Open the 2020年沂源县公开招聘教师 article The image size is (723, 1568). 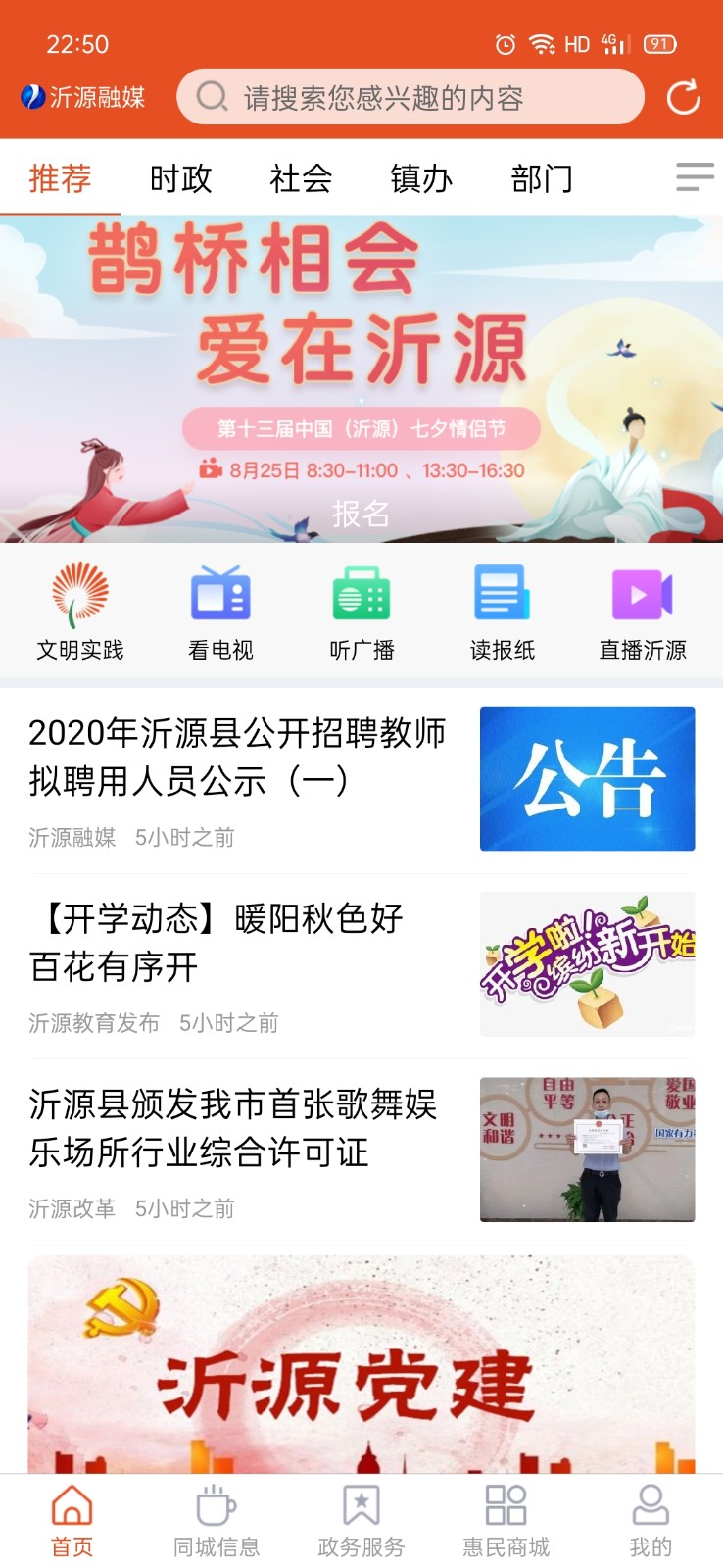click(x=240, y=758)
